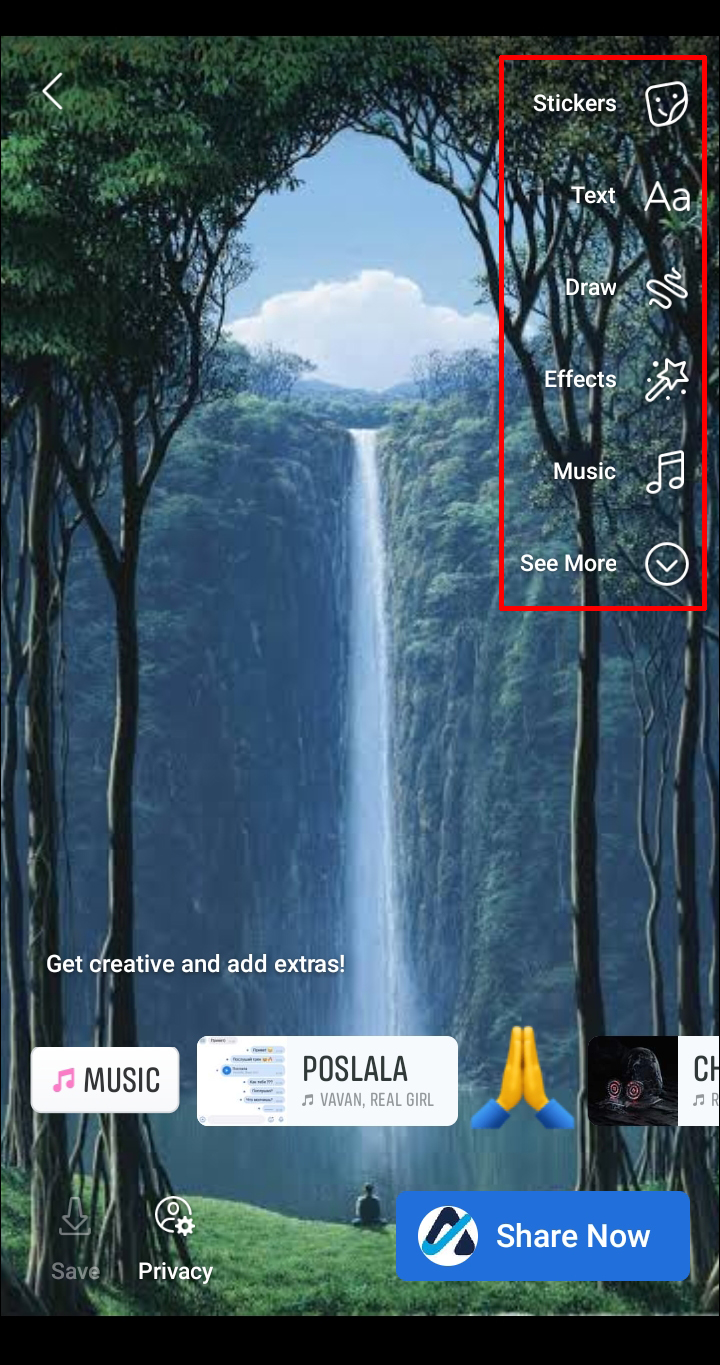Screen dimensions: 720x1365
Task: Select the Draw tool
Action: 666,288
